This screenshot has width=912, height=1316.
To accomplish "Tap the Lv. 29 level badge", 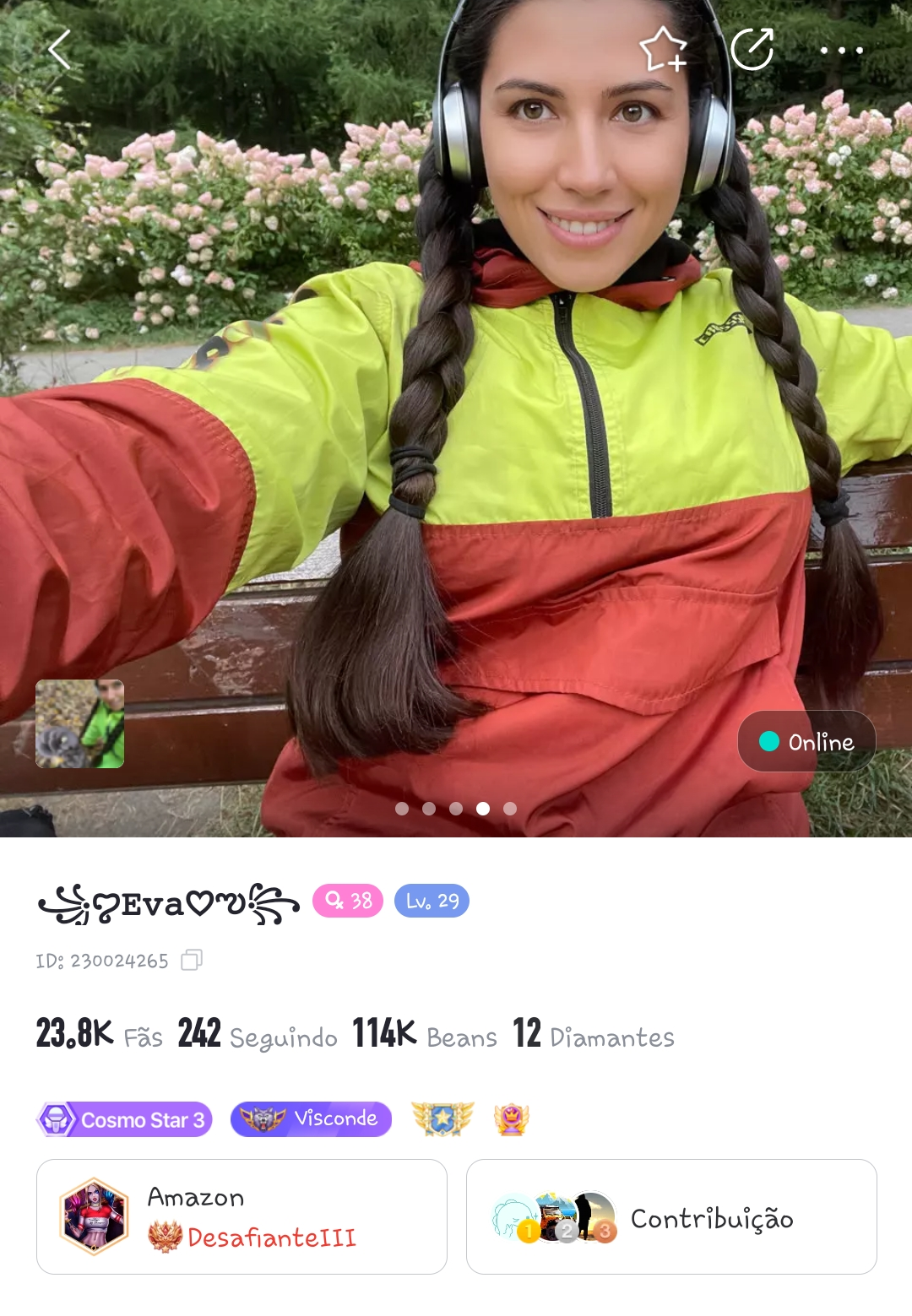I will click(x=432, y=901).
